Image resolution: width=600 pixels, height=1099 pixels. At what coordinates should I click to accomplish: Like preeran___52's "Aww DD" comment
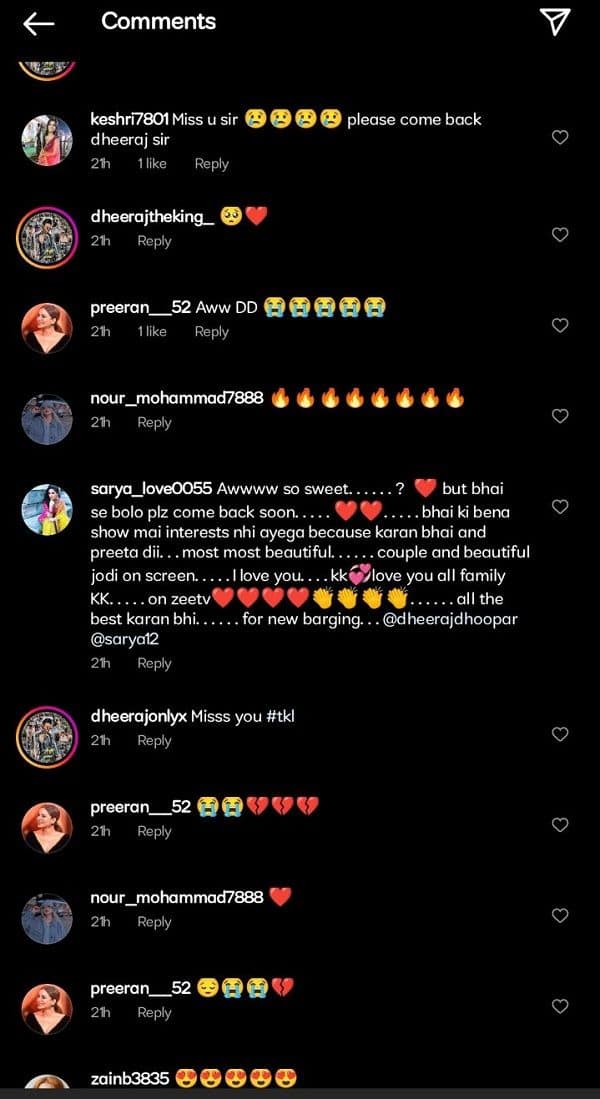coord(559,325)
